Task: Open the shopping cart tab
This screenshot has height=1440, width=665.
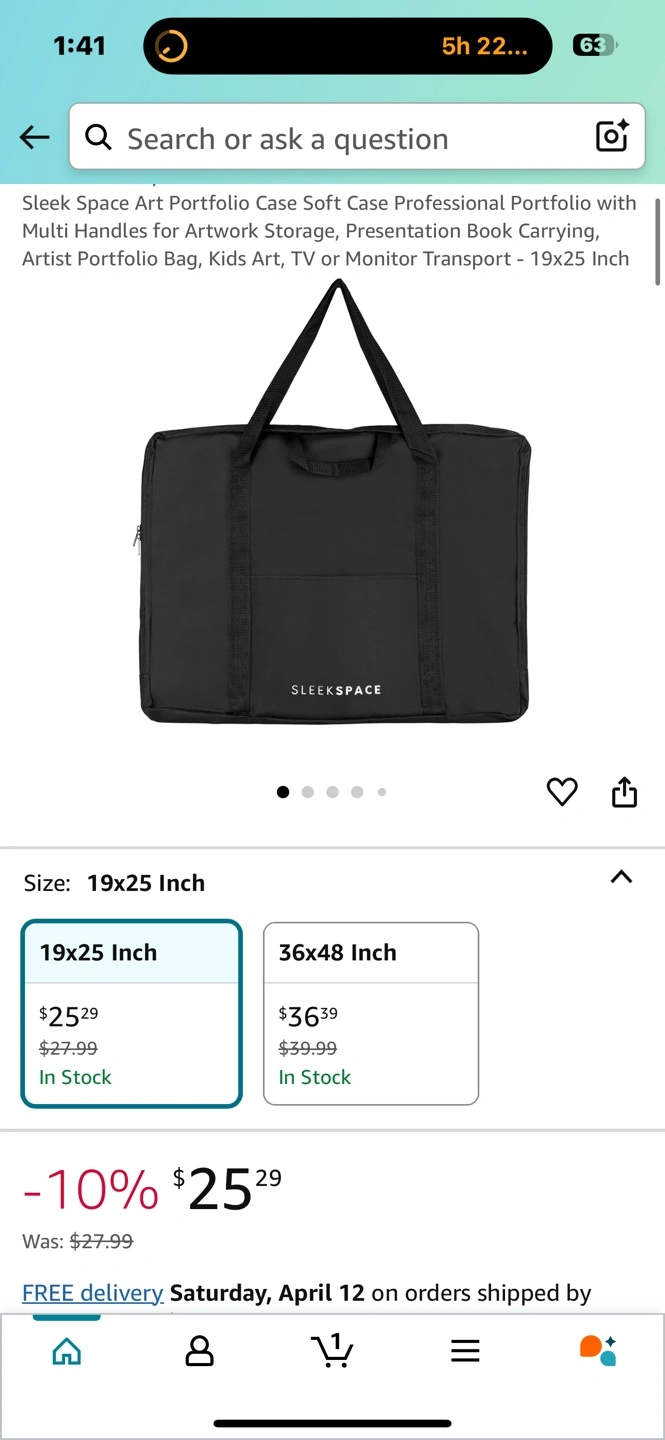Action: 332,1351
